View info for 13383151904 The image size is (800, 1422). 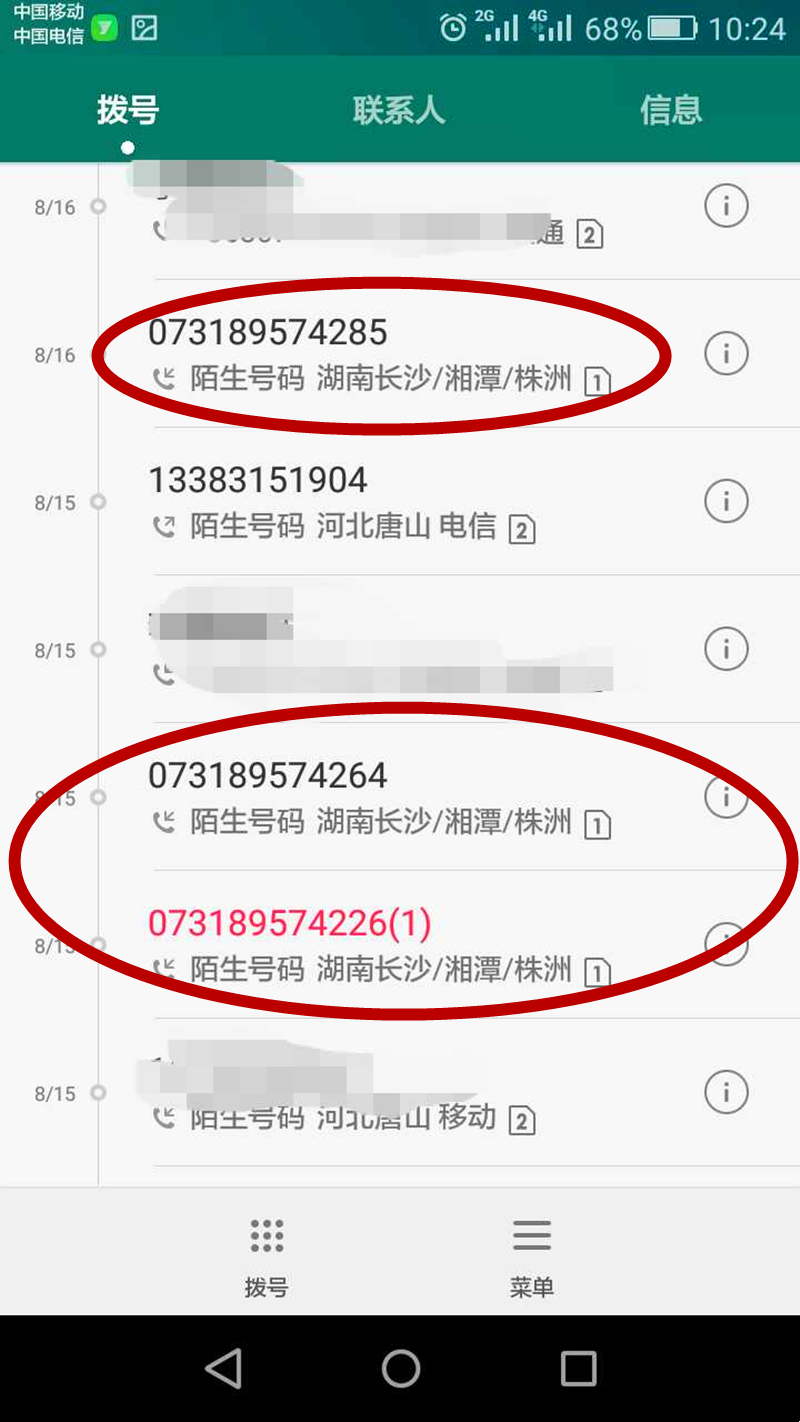(x=726, y=501)
